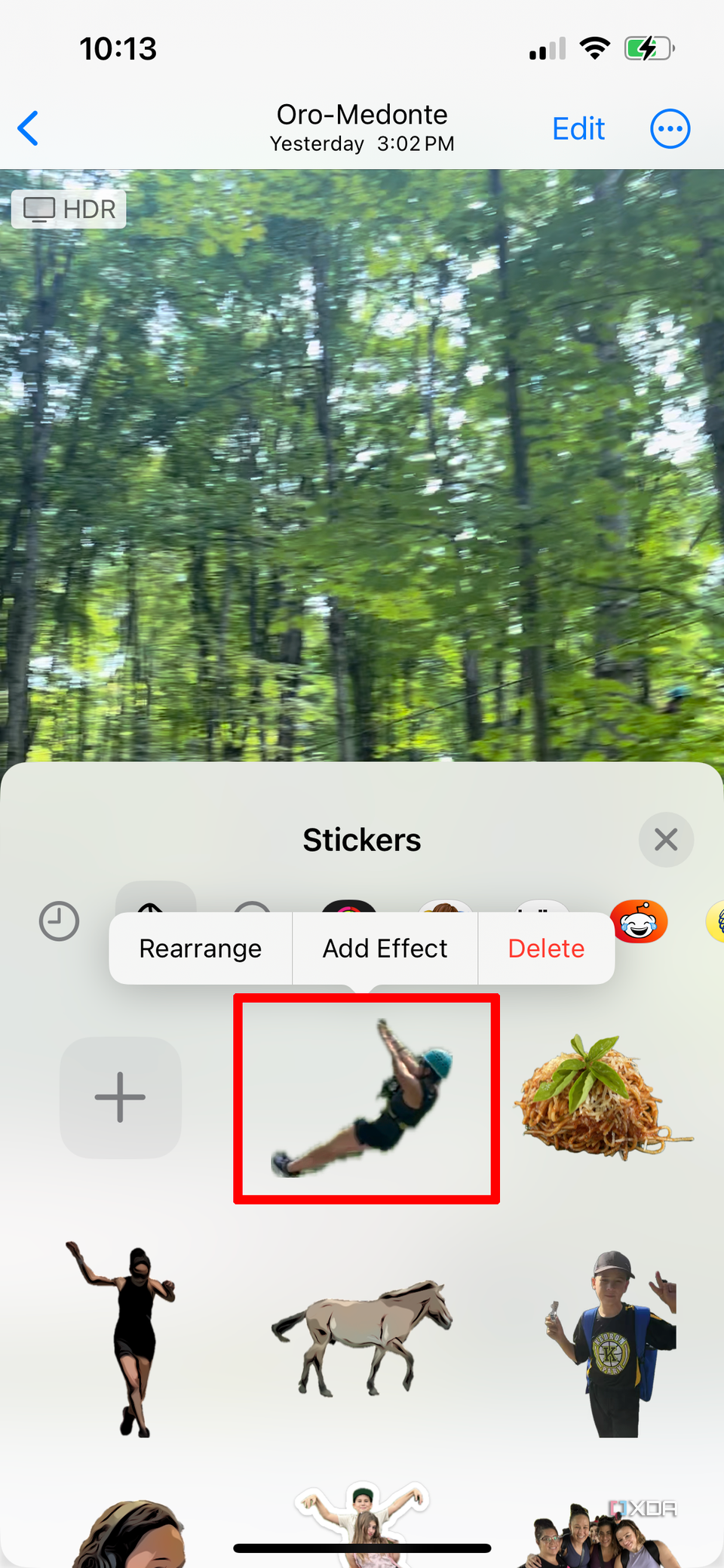Tap Edit to modify the photo

pos(578,129)
